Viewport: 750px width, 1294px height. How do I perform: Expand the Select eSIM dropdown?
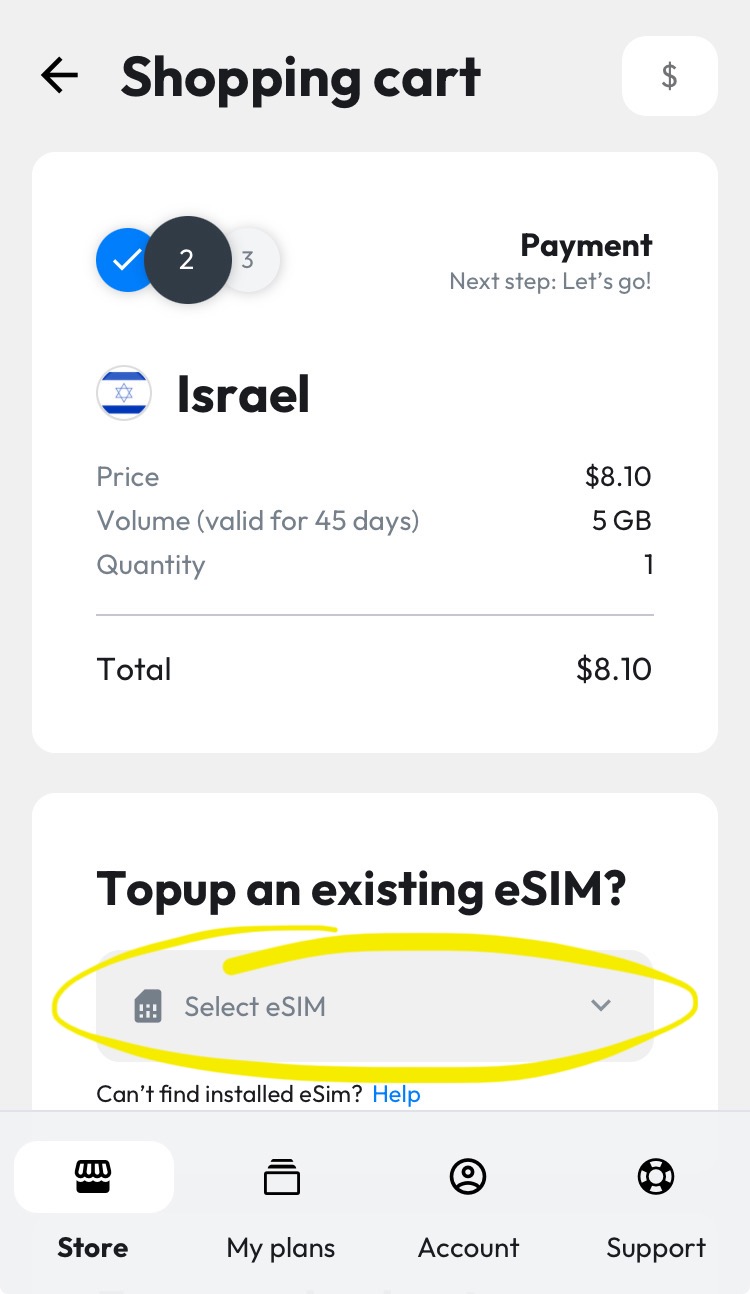375,1006
